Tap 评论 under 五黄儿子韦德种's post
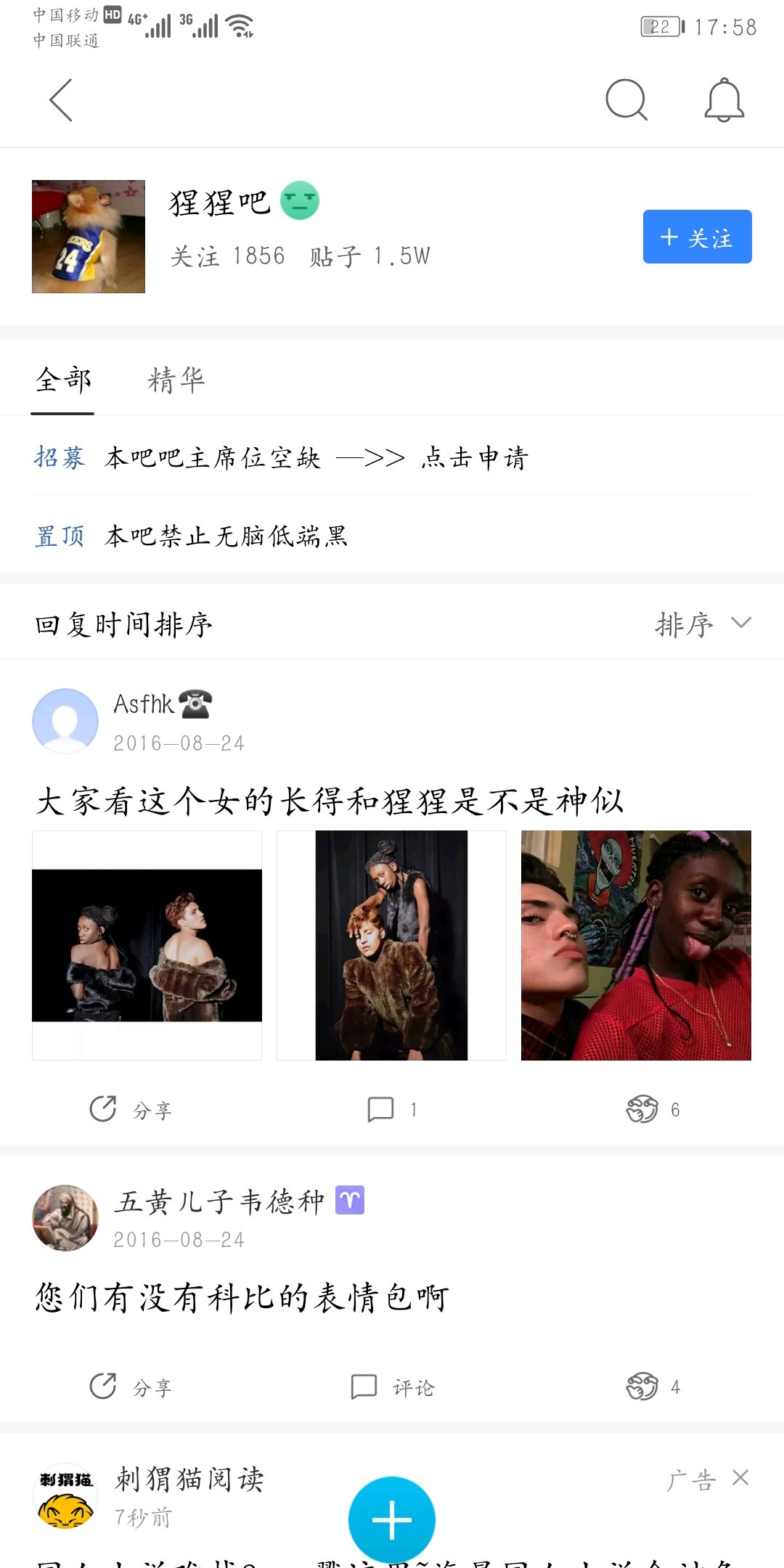 [x=392, y=1387]
